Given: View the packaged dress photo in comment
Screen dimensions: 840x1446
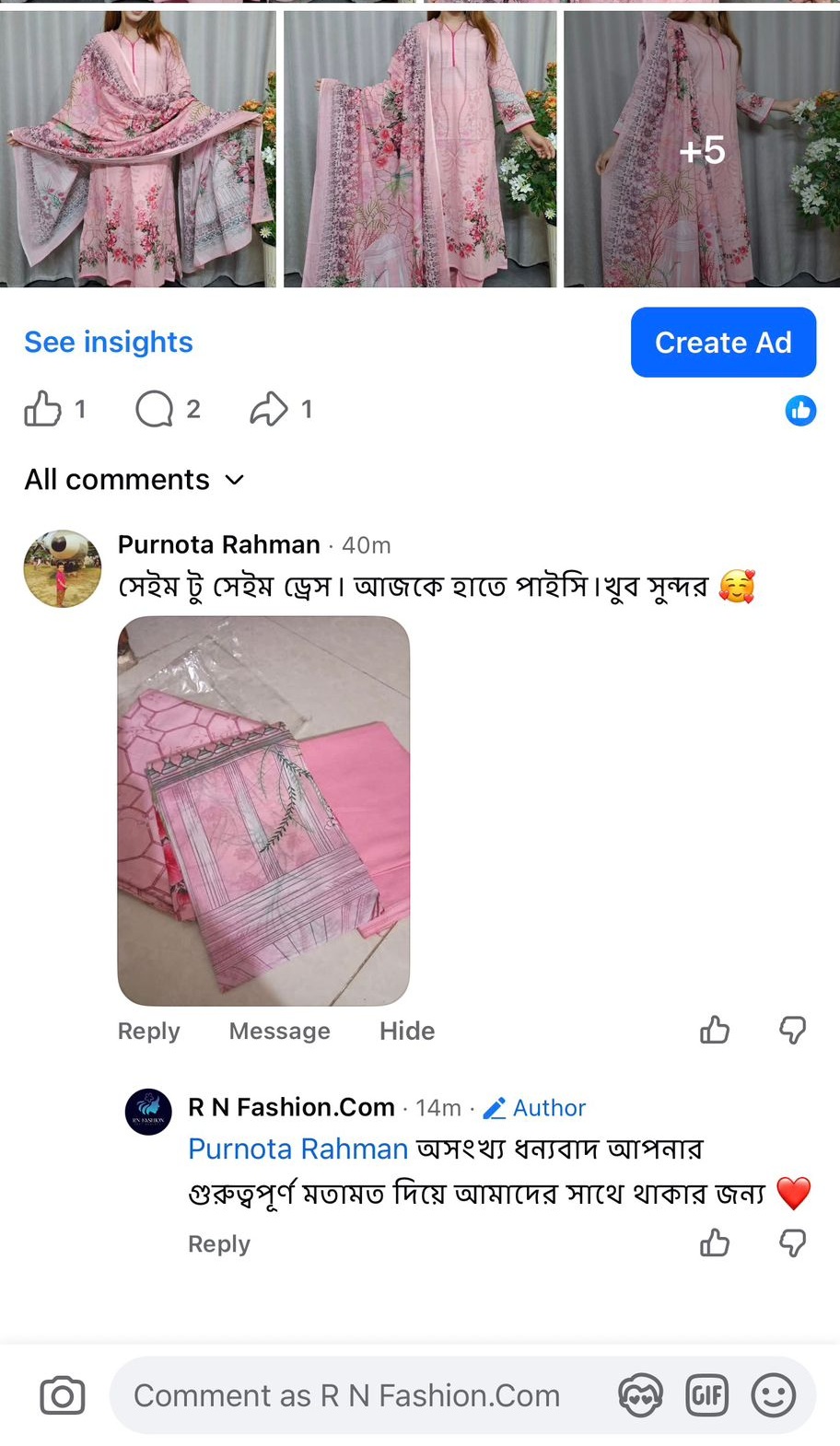Looking at the screenshot, I should coord(262,809).
